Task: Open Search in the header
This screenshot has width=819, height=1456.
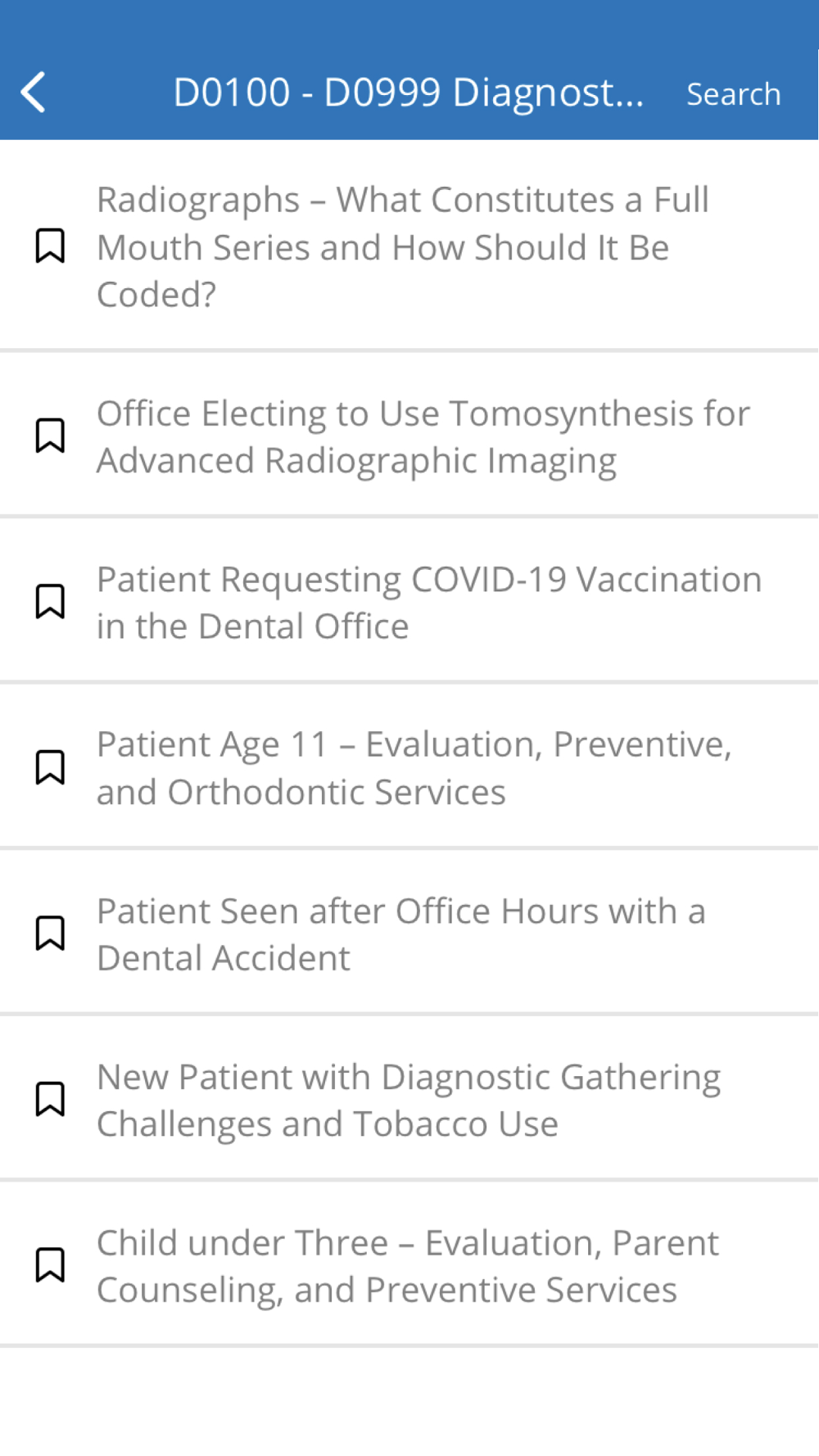Action: (x=733, y=94)
